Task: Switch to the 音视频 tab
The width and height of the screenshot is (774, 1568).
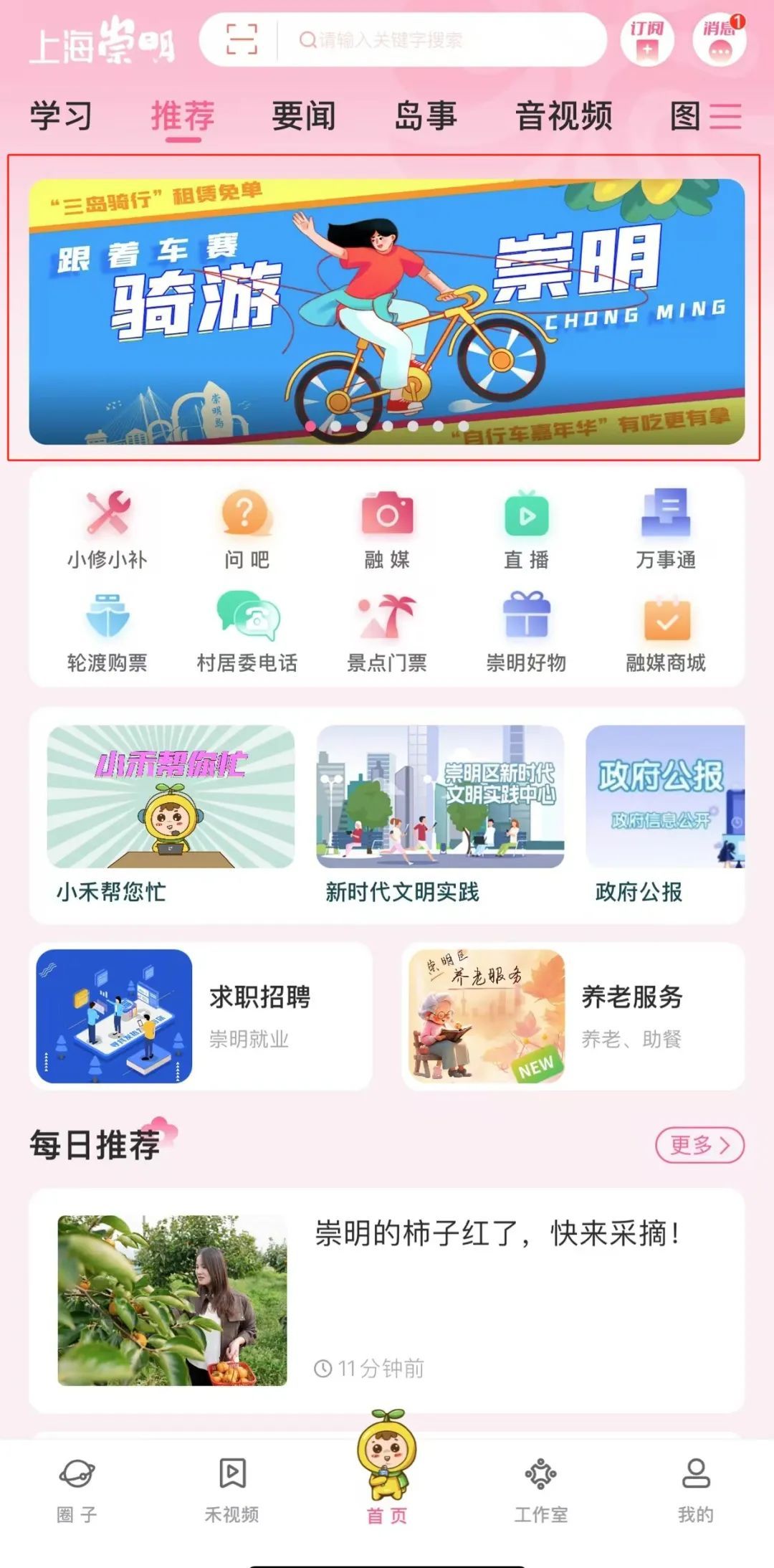Action: 564,116
